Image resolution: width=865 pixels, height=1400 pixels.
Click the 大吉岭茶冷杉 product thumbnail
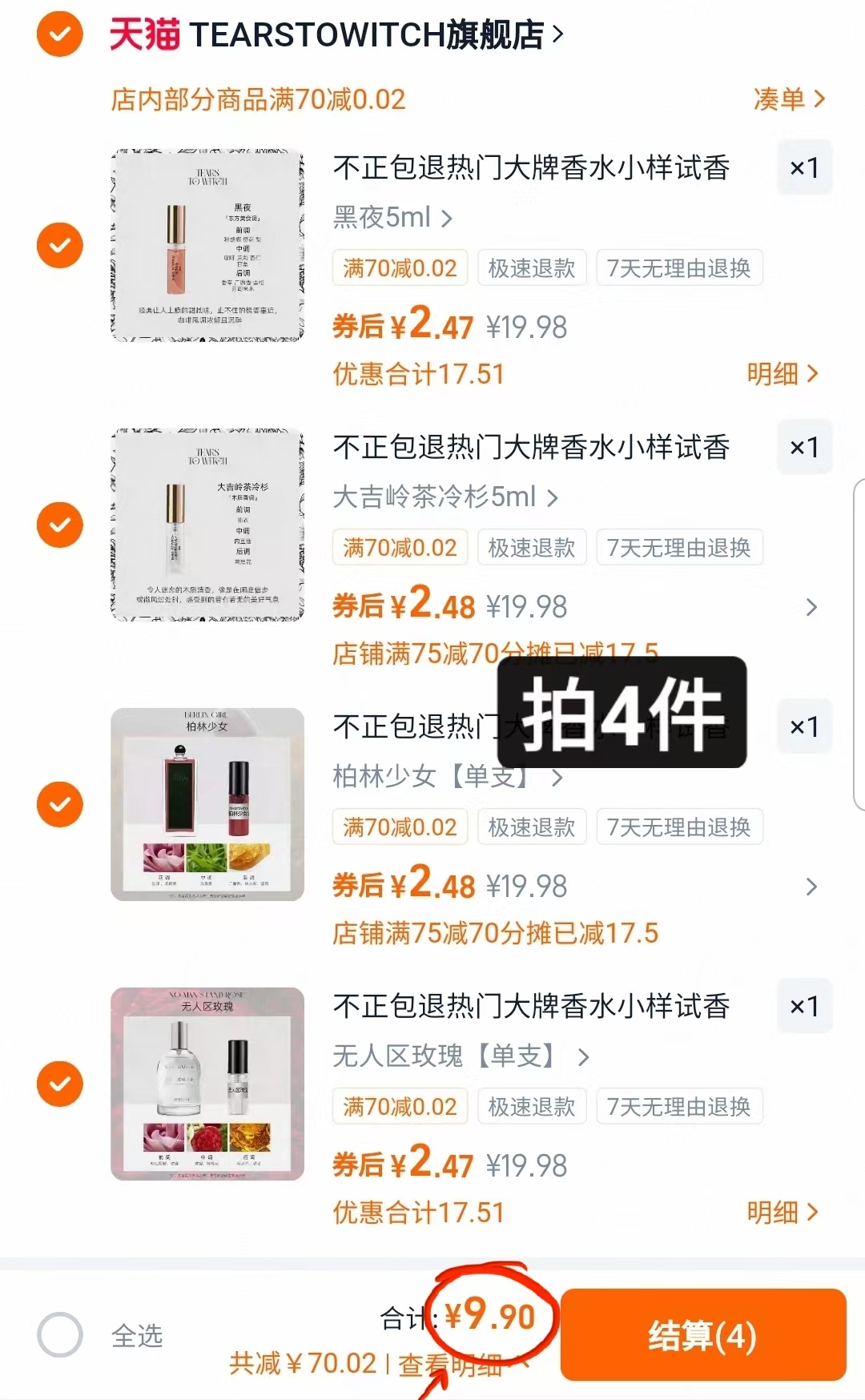(x=207, y=525)
